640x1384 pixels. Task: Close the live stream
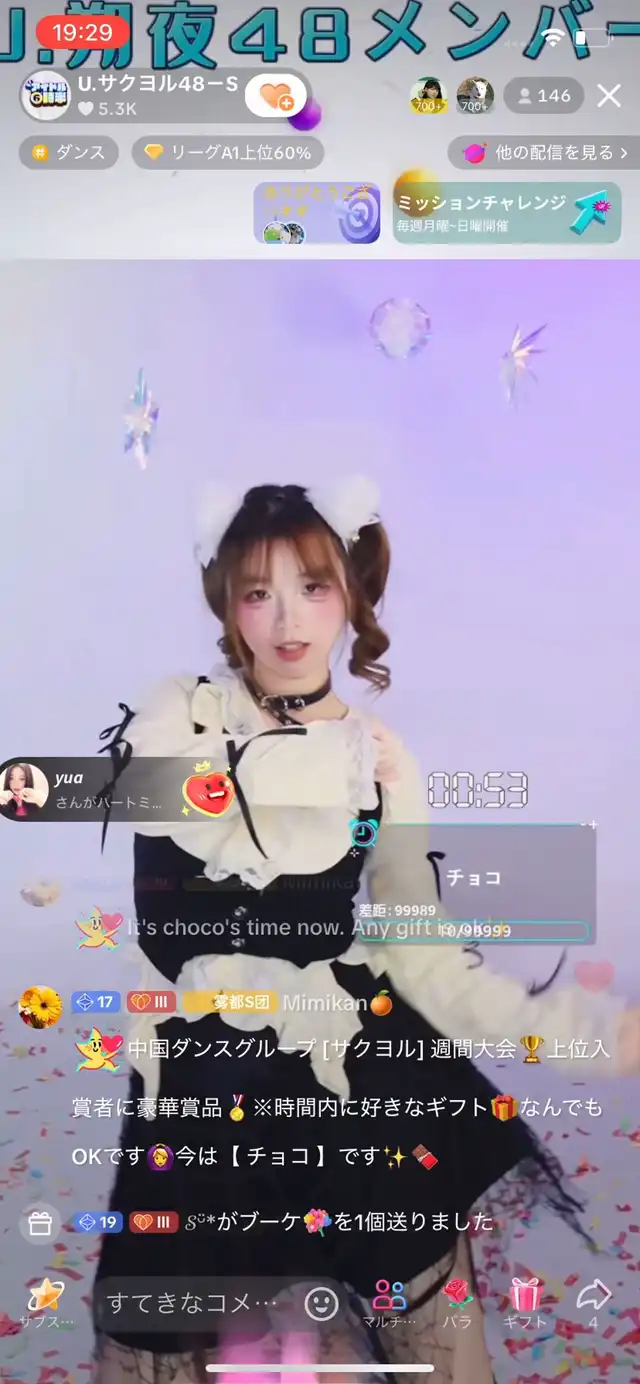point(609,96)
